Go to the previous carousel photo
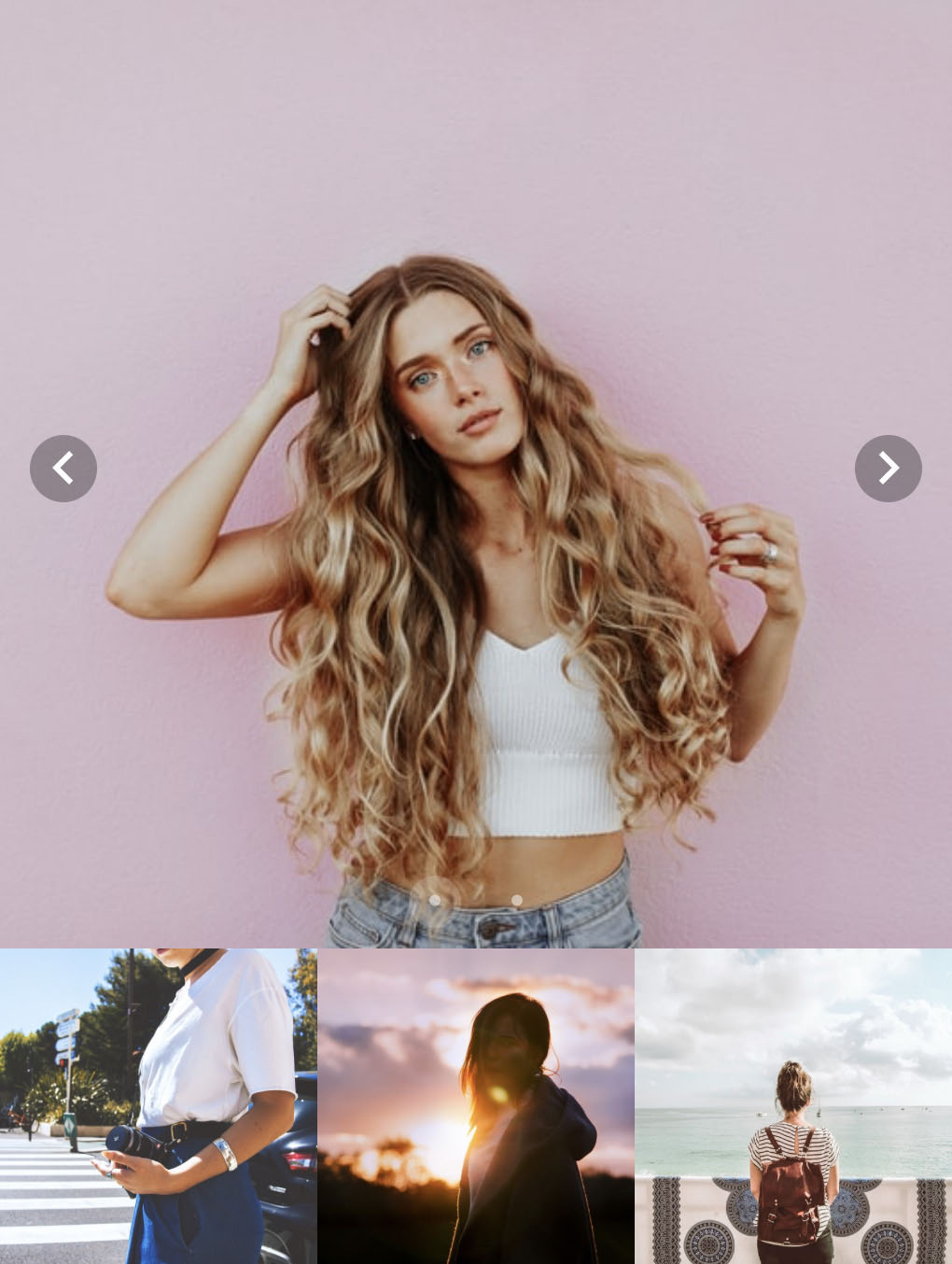 click(x=63, y=469)
